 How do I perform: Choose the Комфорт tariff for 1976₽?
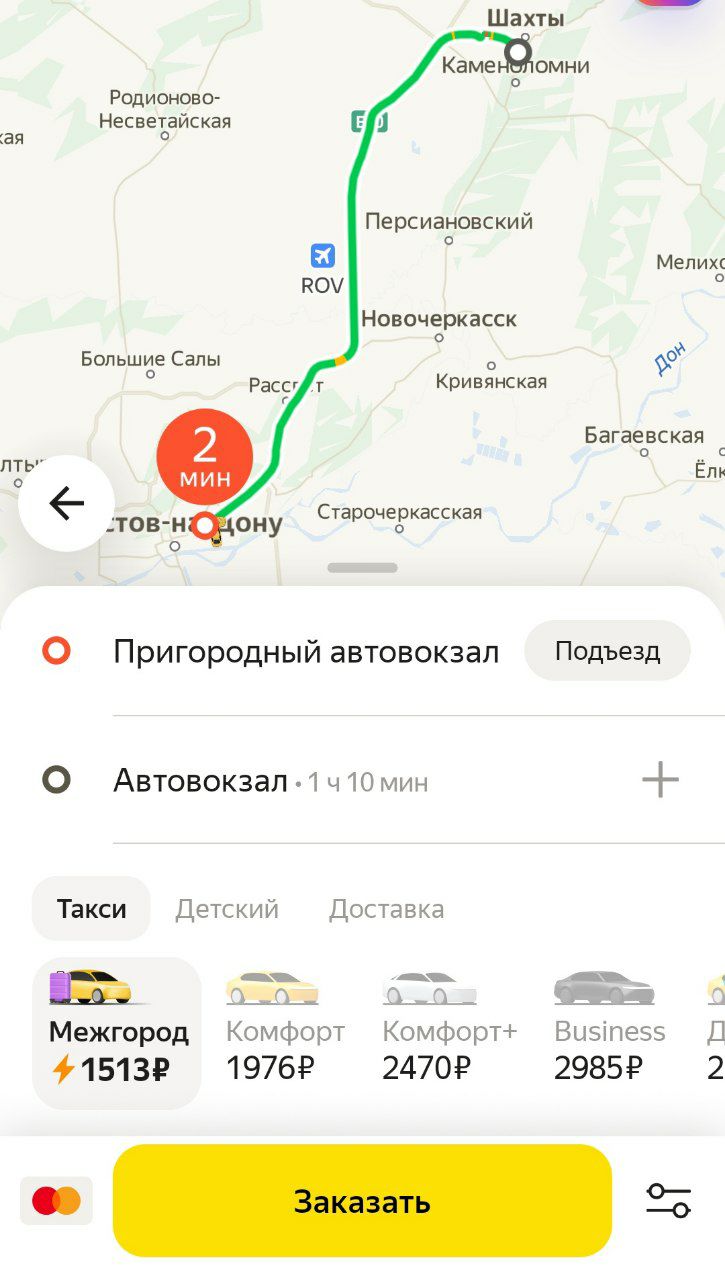(x=284, y=1033)
